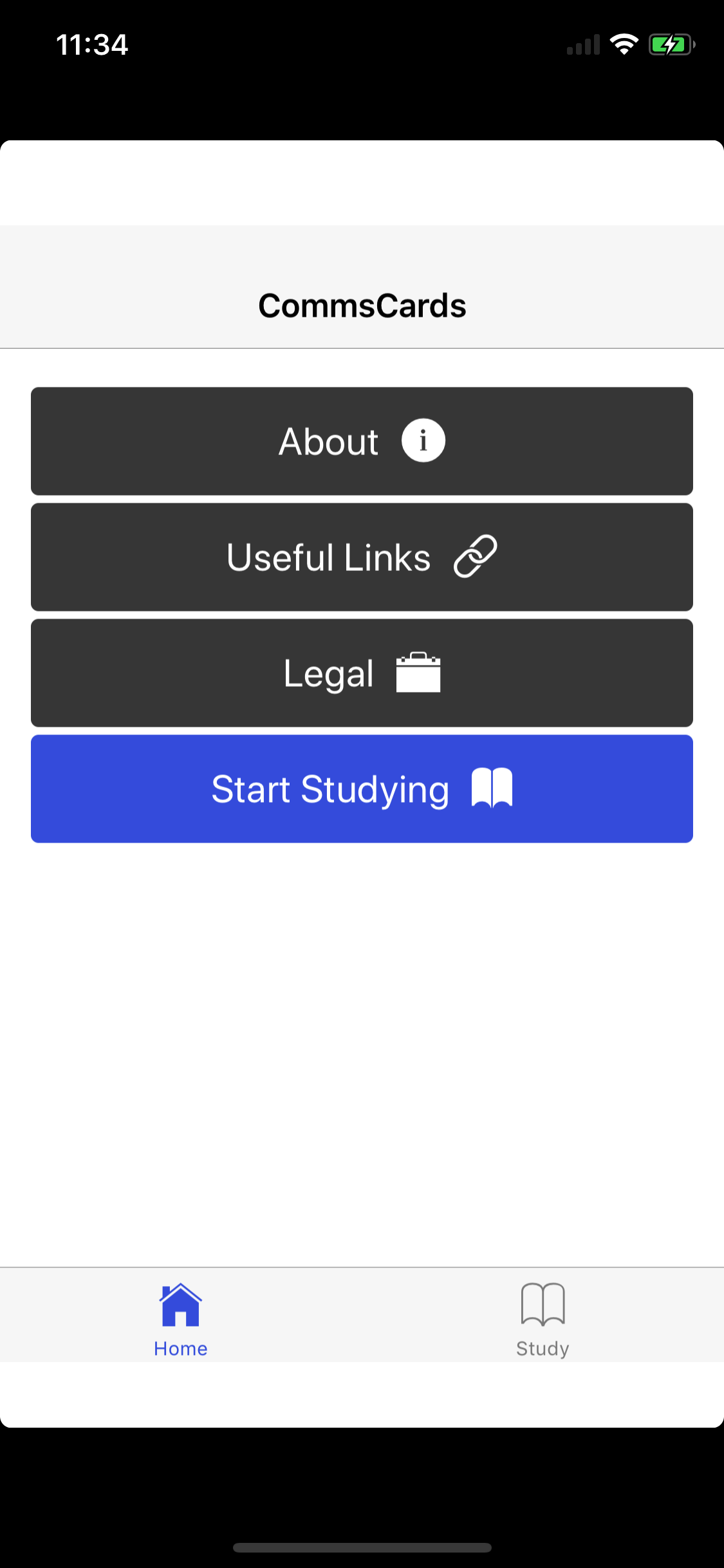Tap the briefcase icon next to Legal
The height and width of the screenshot is (1568, 724).
click(420, 672)
